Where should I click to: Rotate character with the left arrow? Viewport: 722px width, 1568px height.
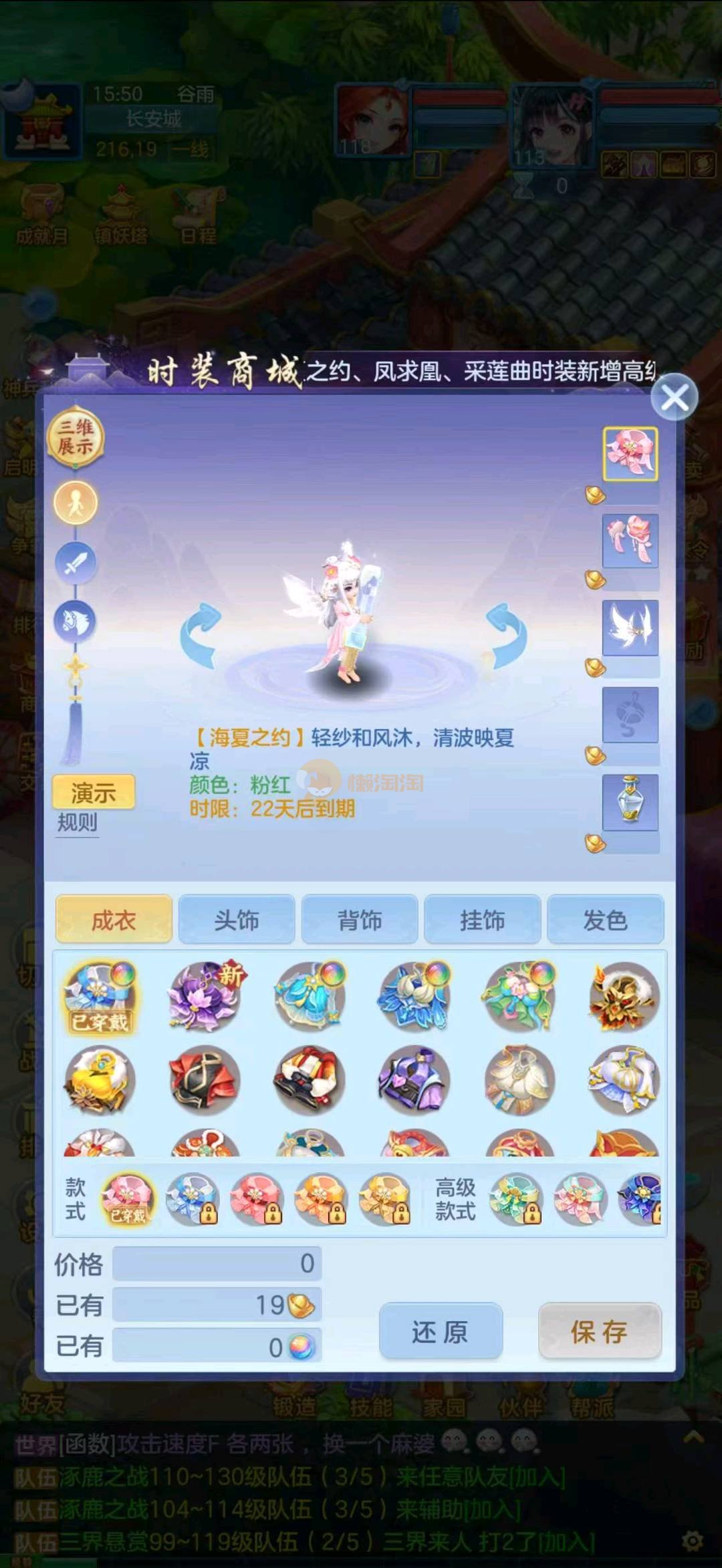coord(201,635)
